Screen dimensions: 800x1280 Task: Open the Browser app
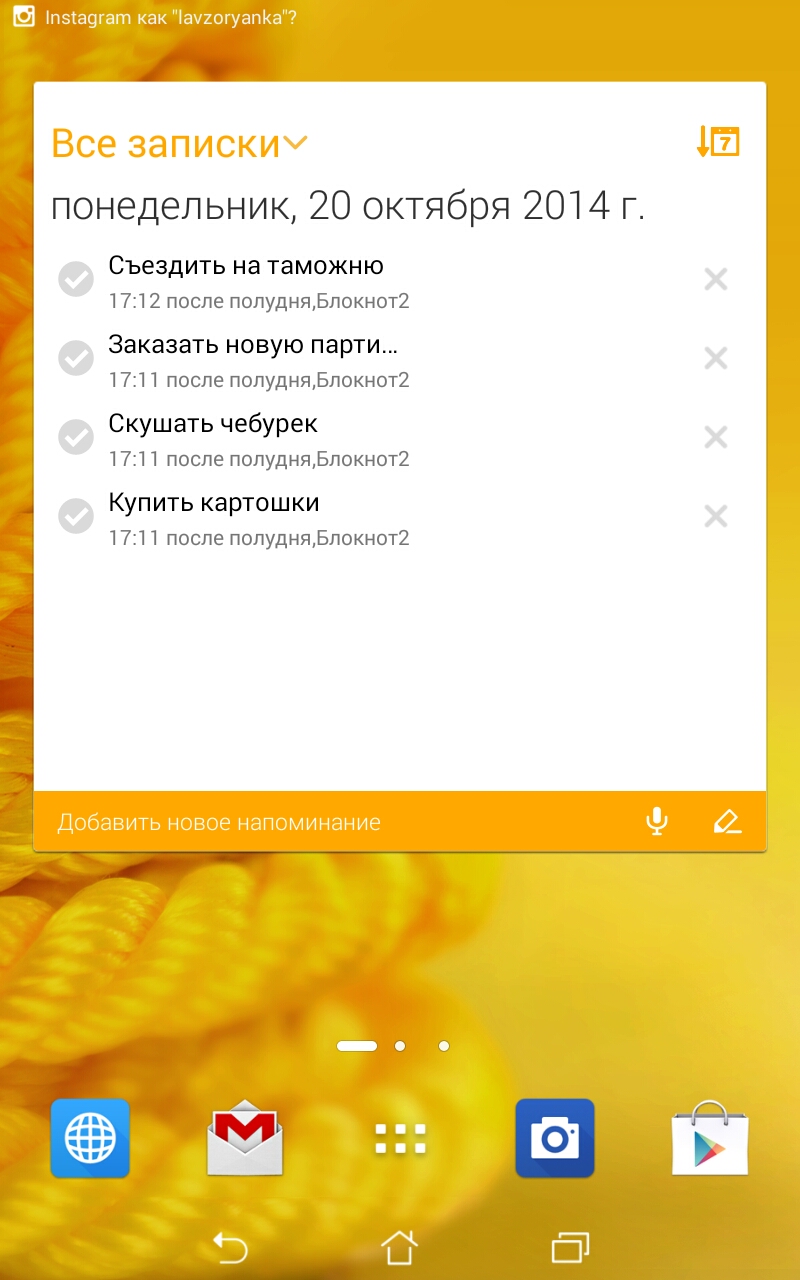point(90,1138)
